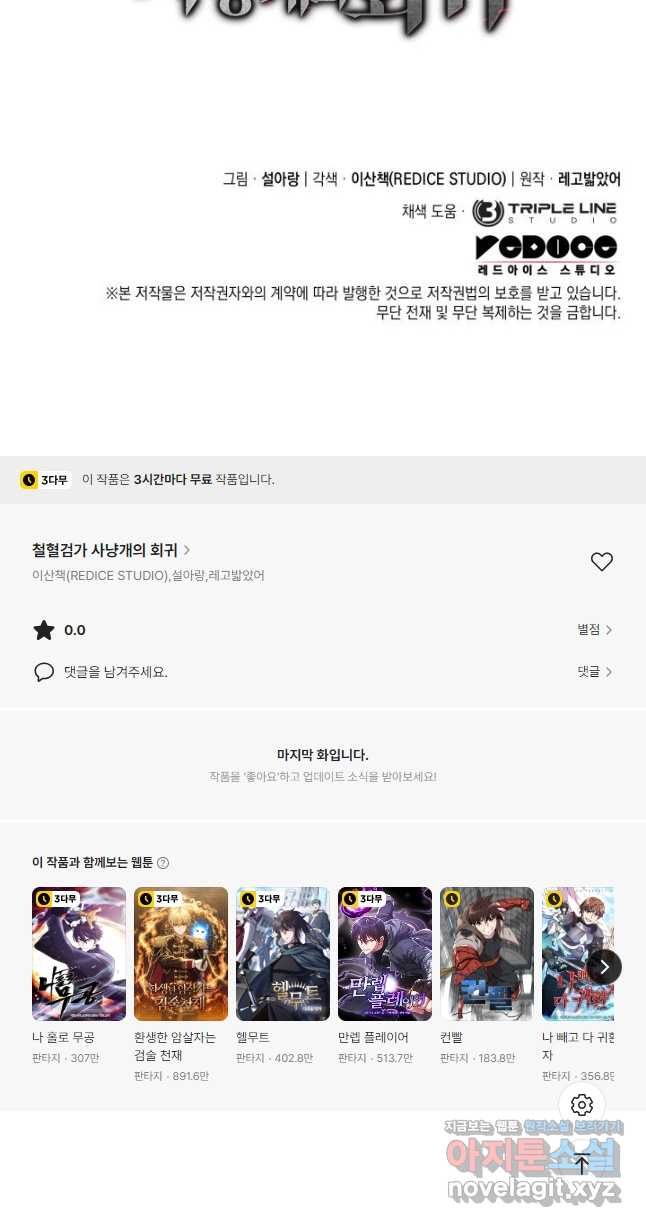
Task: Like this webtoon with the heart icon
Action: point(601,562)
